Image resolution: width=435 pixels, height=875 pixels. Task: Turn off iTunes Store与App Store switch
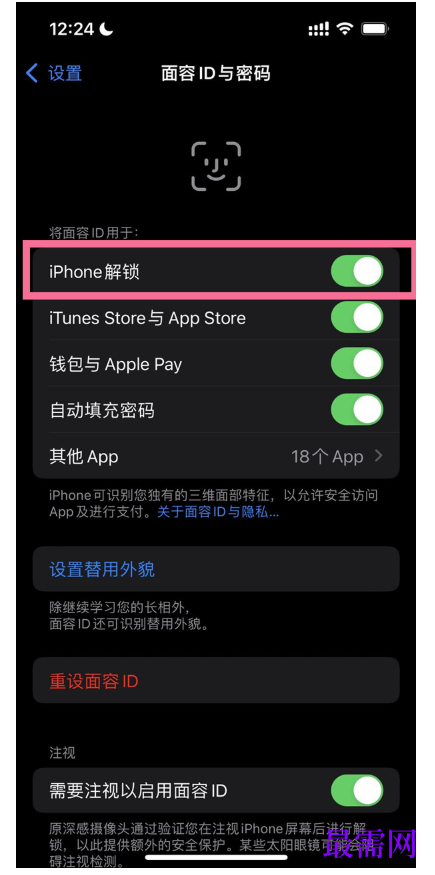tap(357, 318)
